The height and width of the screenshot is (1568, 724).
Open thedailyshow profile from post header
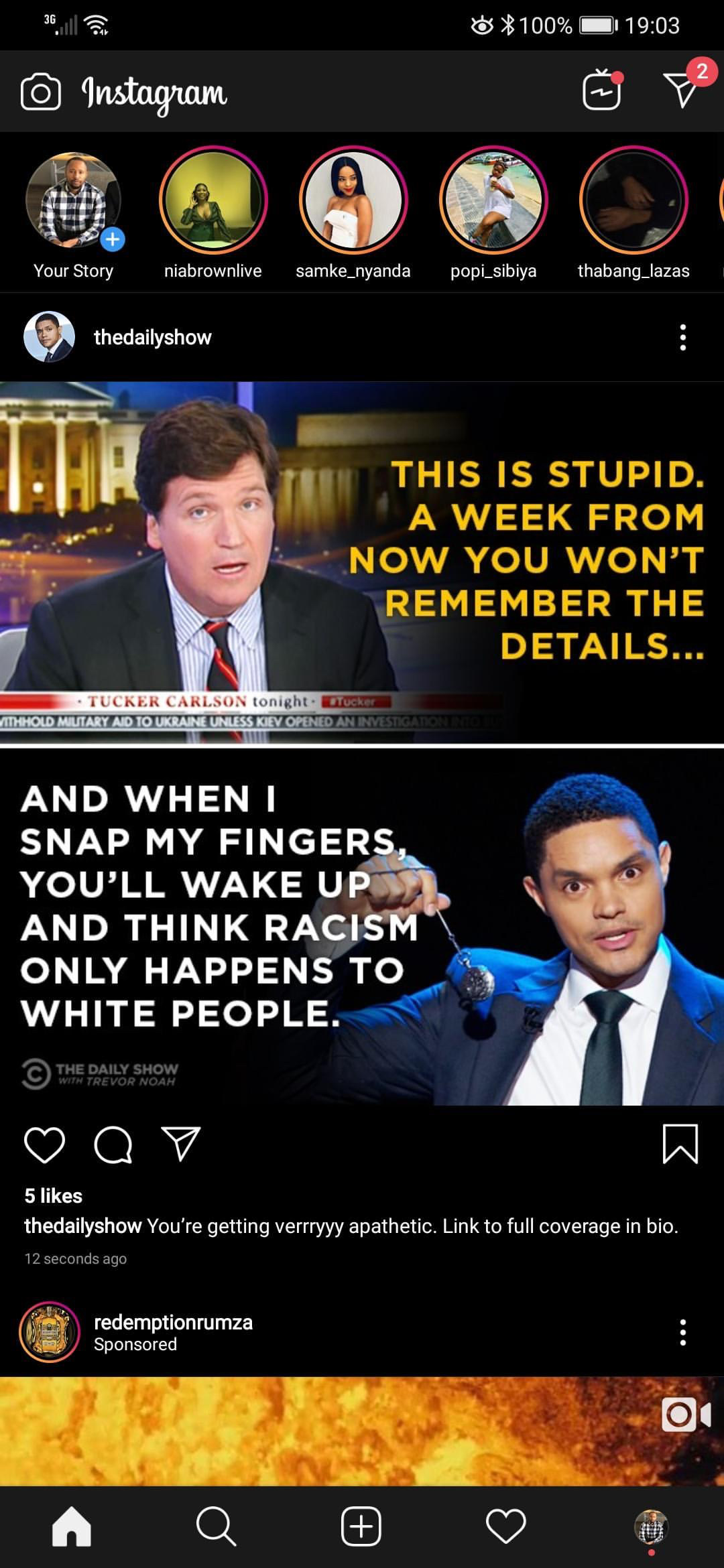click(x=152, y=337)
